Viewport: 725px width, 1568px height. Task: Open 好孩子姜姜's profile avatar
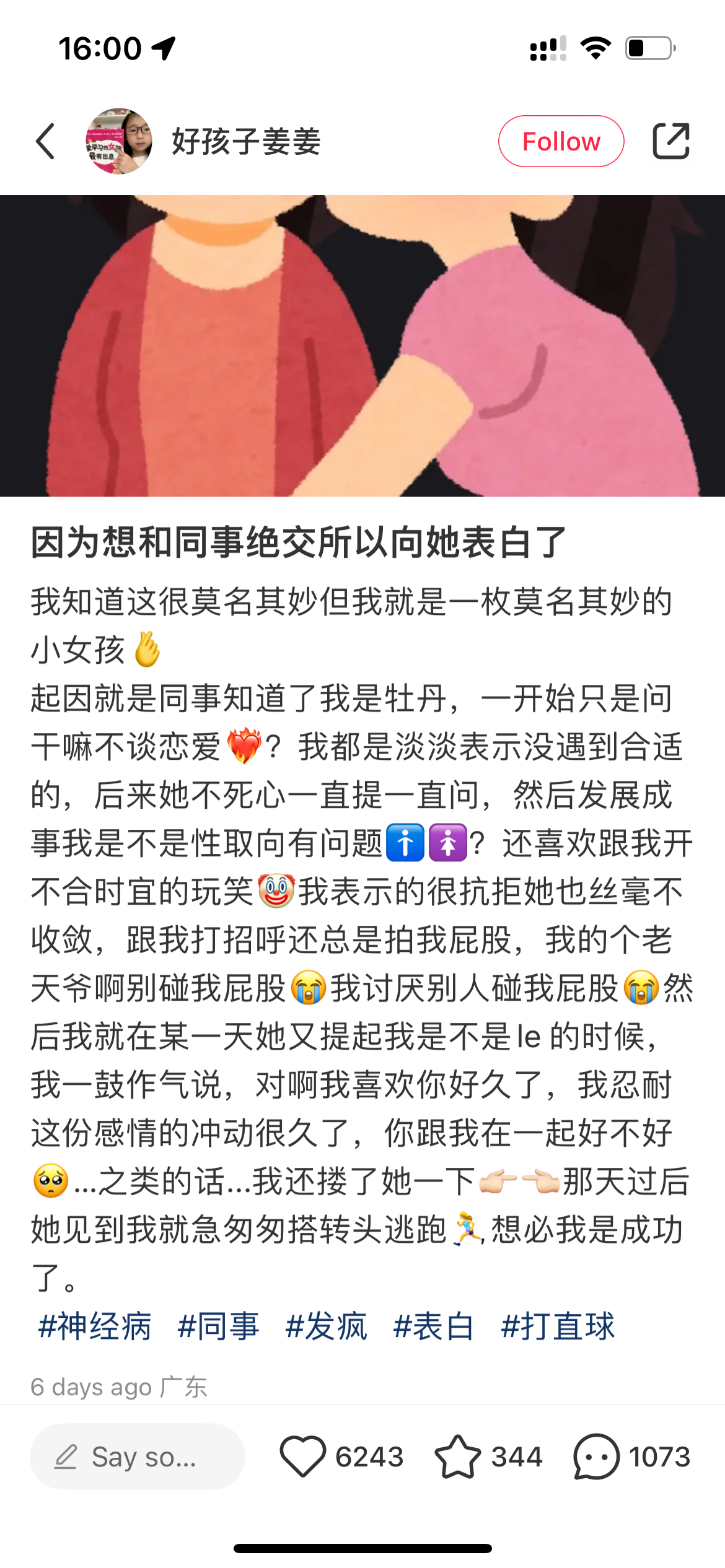tap(119, 141)
